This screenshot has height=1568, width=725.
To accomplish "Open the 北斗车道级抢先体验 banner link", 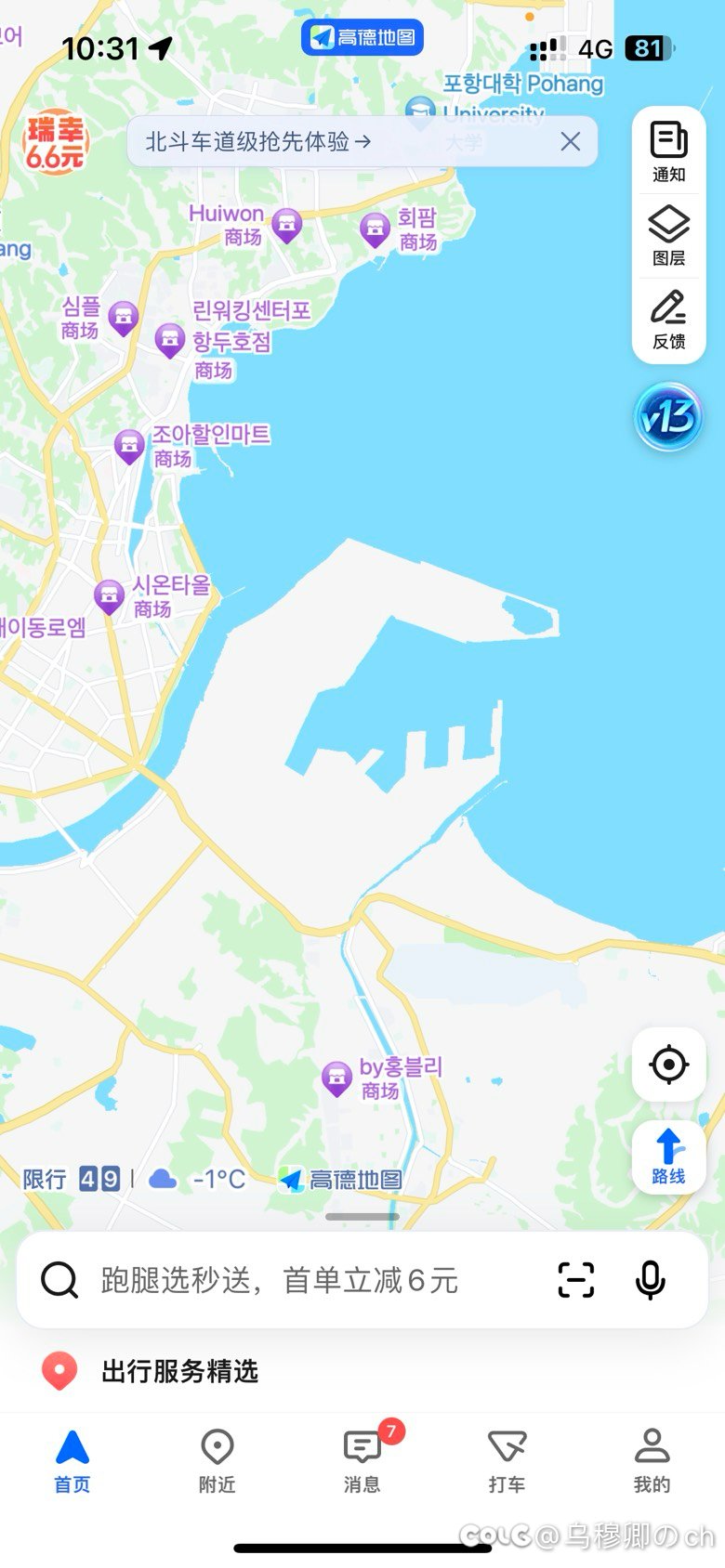I will [258, 141].
